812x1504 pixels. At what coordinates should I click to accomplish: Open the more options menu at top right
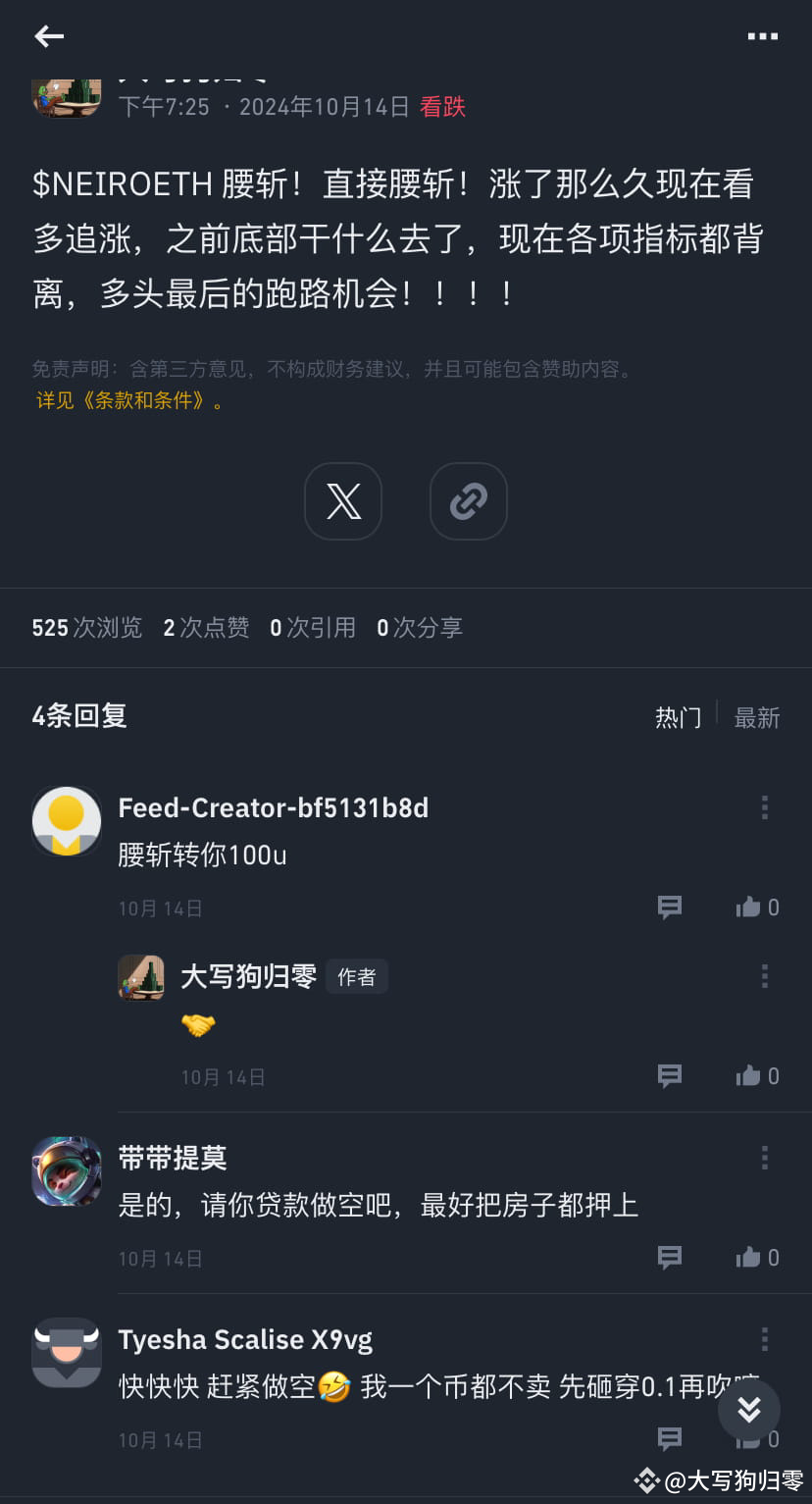[762, 36]
